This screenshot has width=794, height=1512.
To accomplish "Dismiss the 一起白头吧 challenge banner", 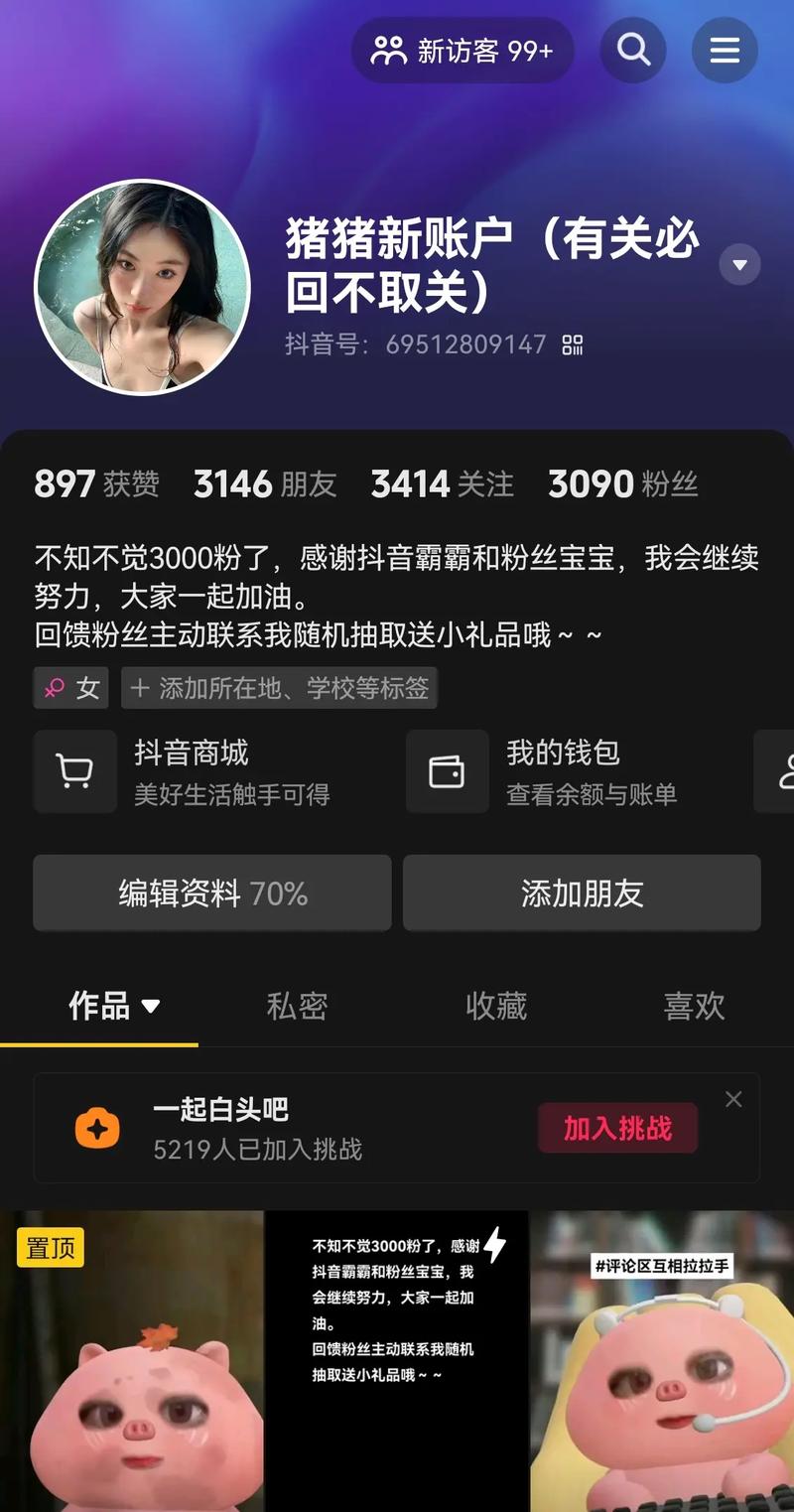I will click(733, 1099).
